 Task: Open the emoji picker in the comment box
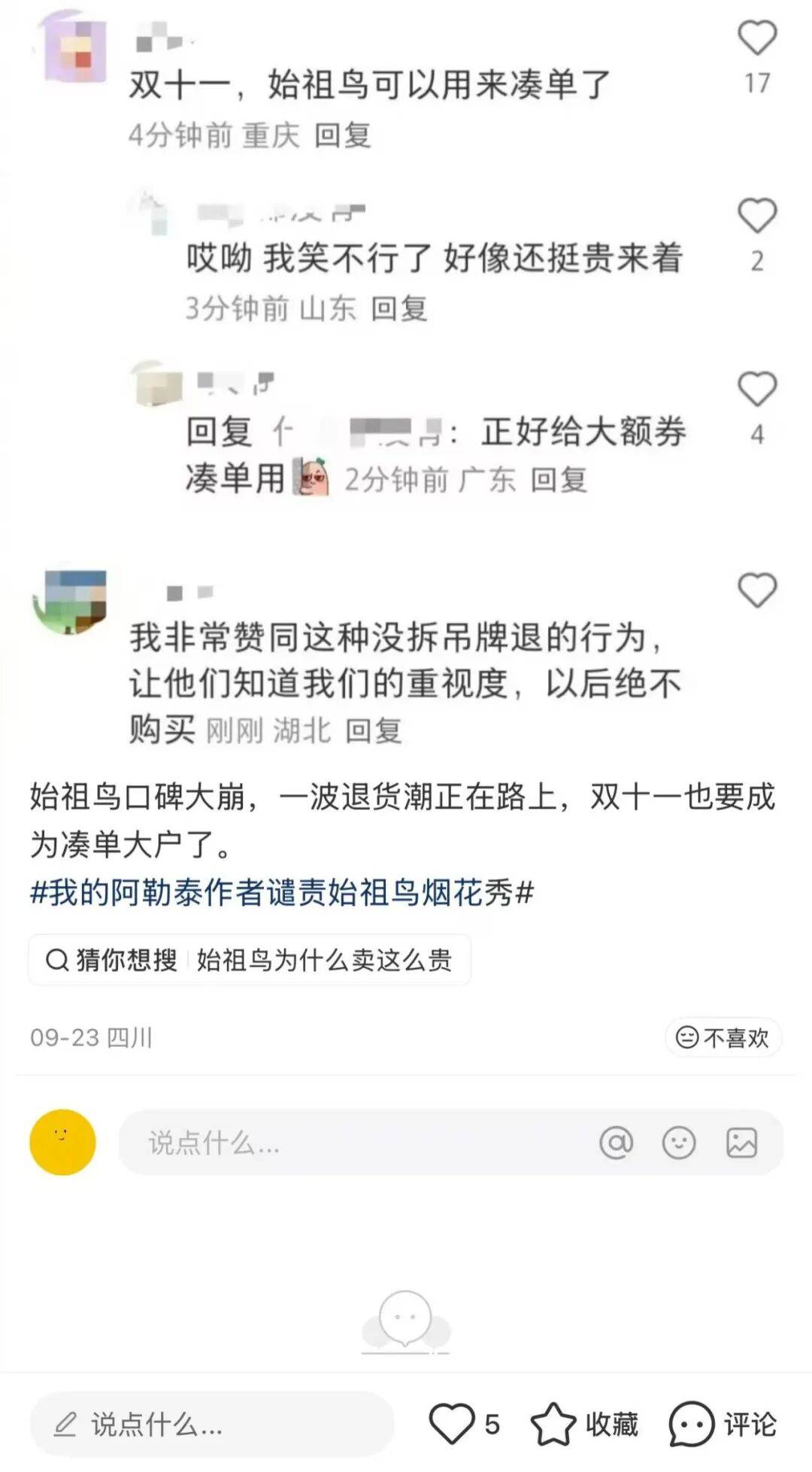pos(678,1143)
